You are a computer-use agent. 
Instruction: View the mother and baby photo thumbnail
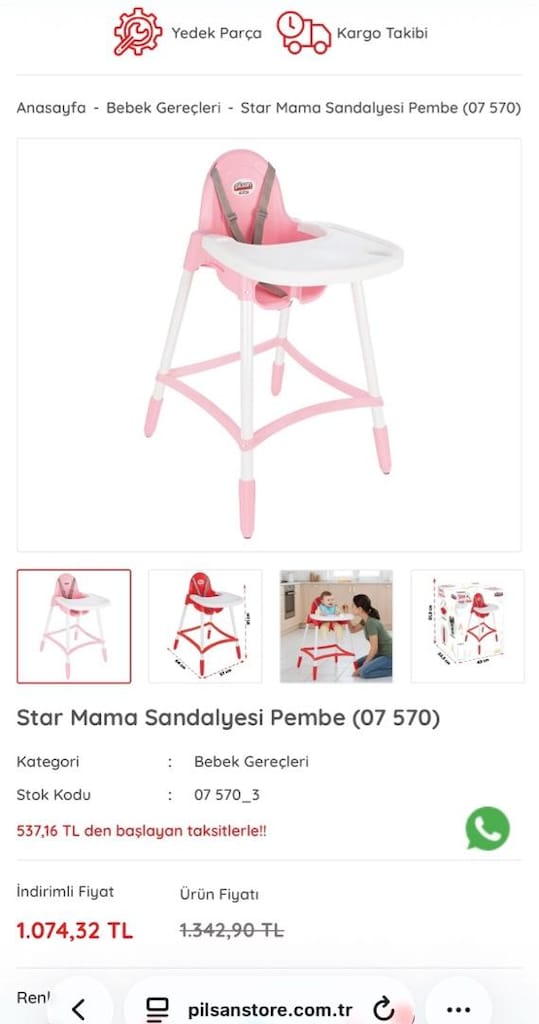point(336,626)
